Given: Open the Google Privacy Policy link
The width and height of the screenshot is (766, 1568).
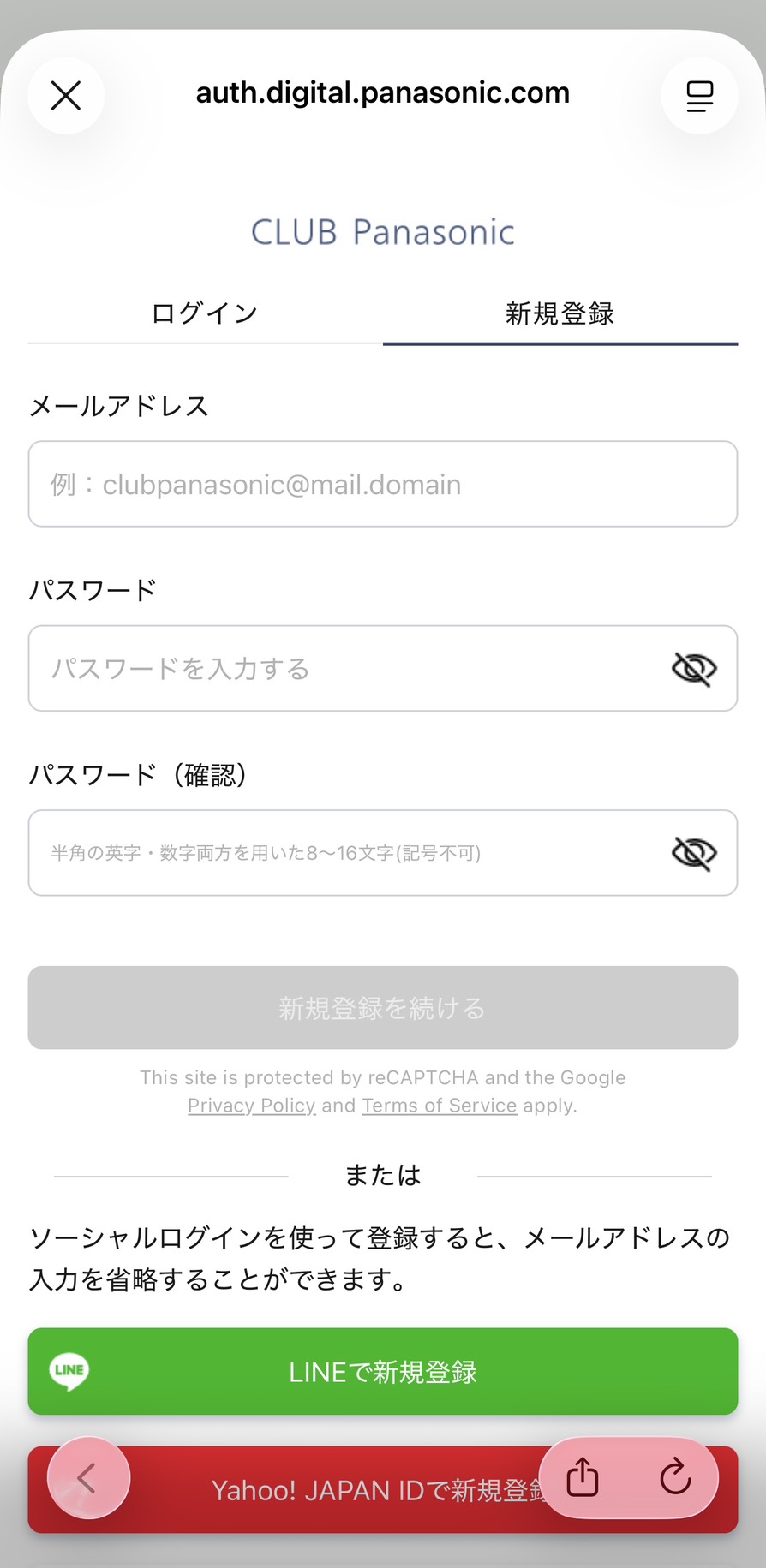Looking at the screenshot, I should 251,1105.
